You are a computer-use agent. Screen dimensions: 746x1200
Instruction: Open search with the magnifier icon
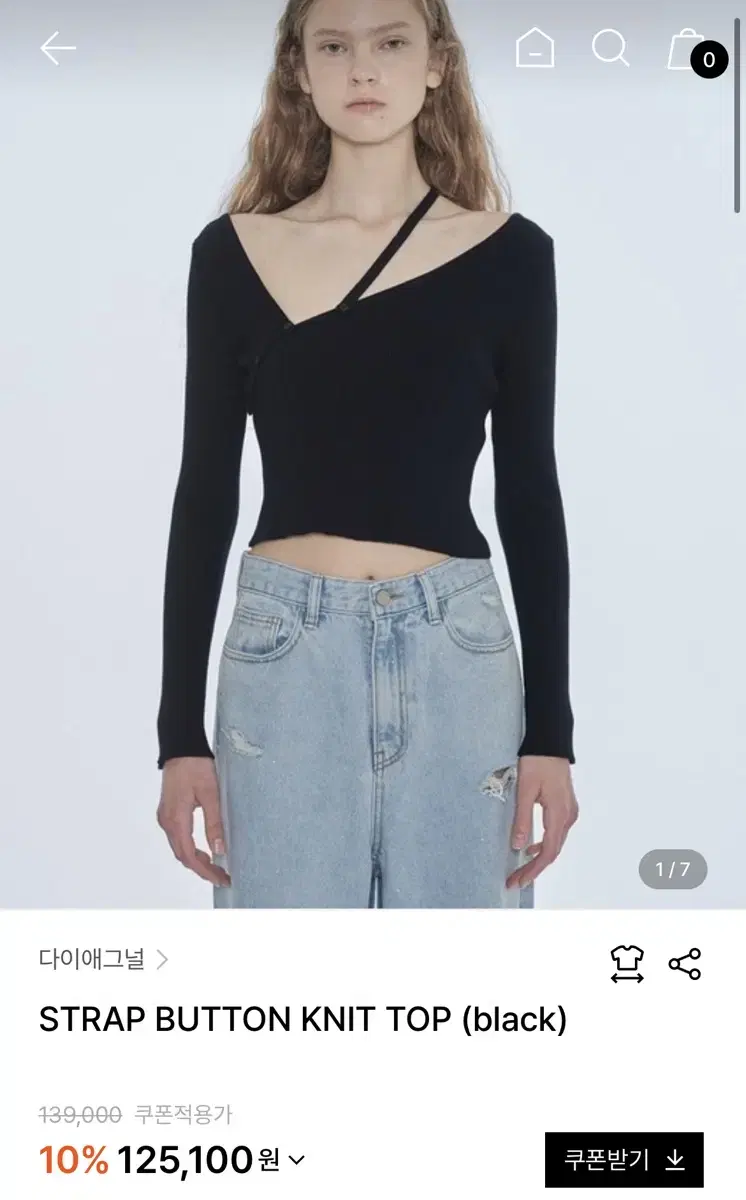(609, 47)
